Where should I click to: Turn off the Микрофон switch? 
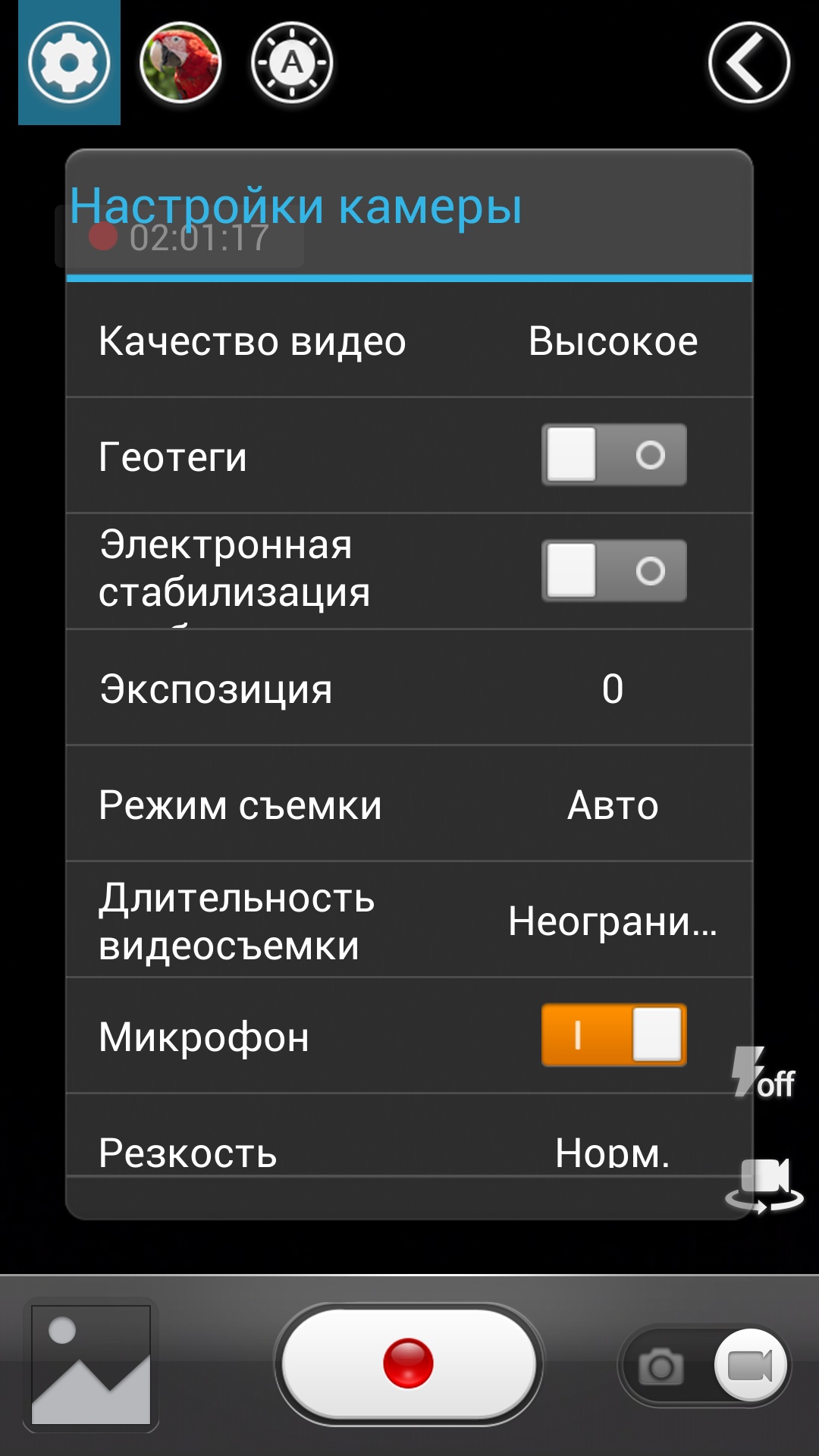click(x=613, y=1035)
